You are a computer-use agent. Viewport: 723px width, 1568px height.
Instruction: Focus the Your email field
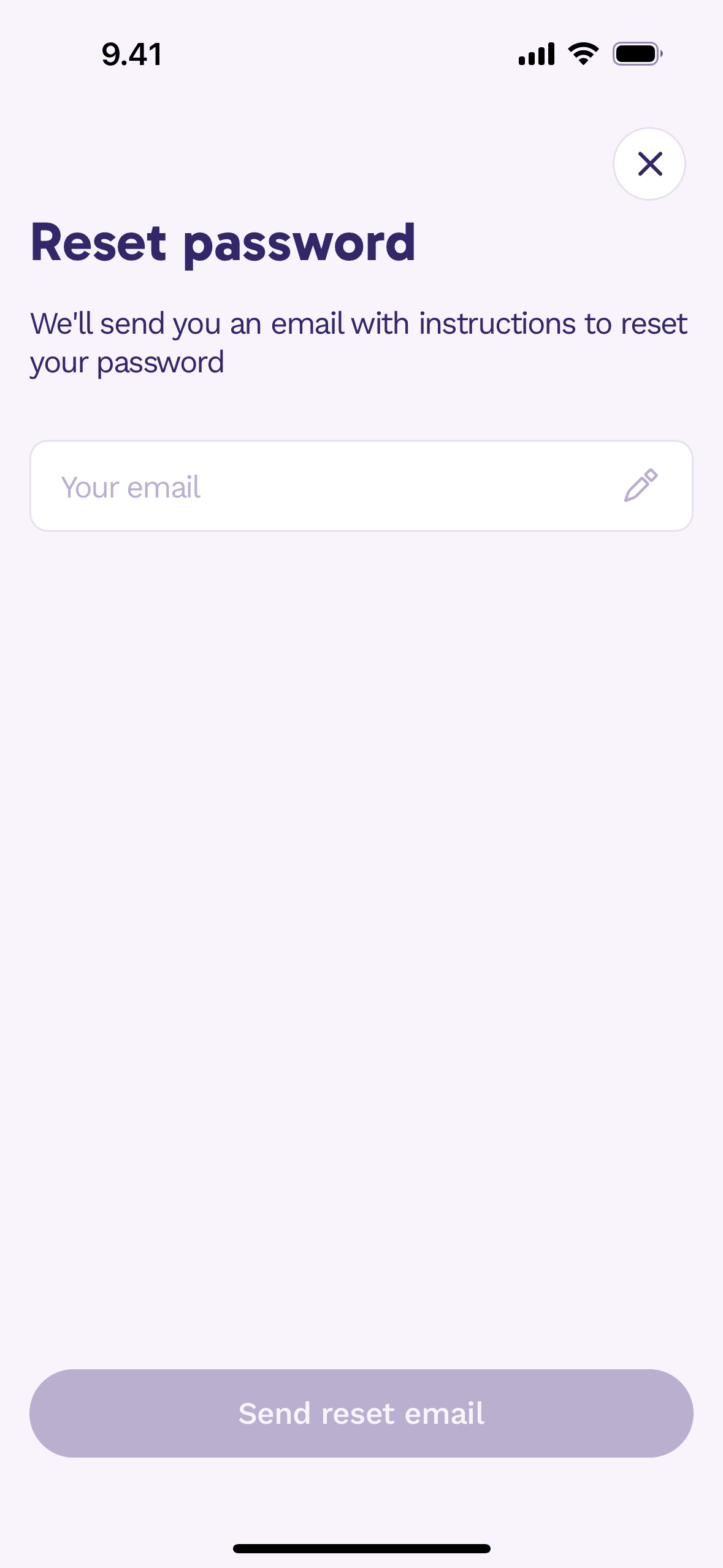pos(319,486)
